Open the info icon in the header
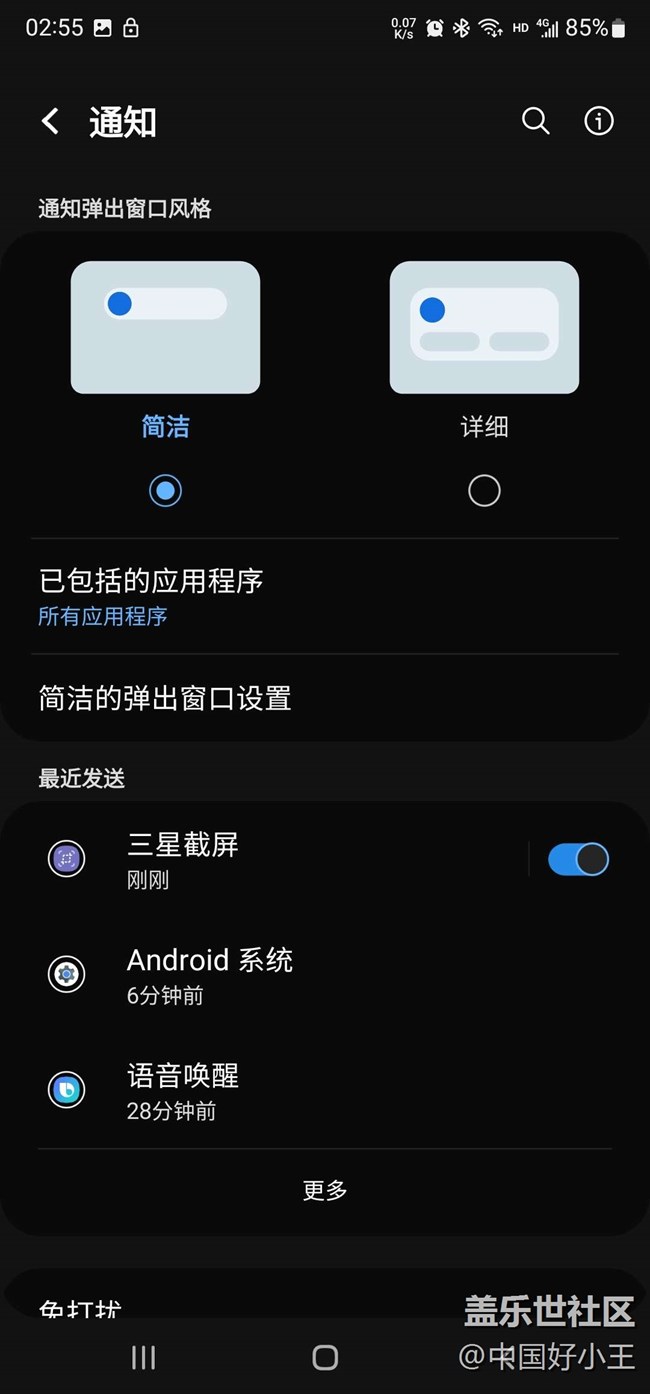Viewport: 650px width, 1394px height. click(598, 122)
